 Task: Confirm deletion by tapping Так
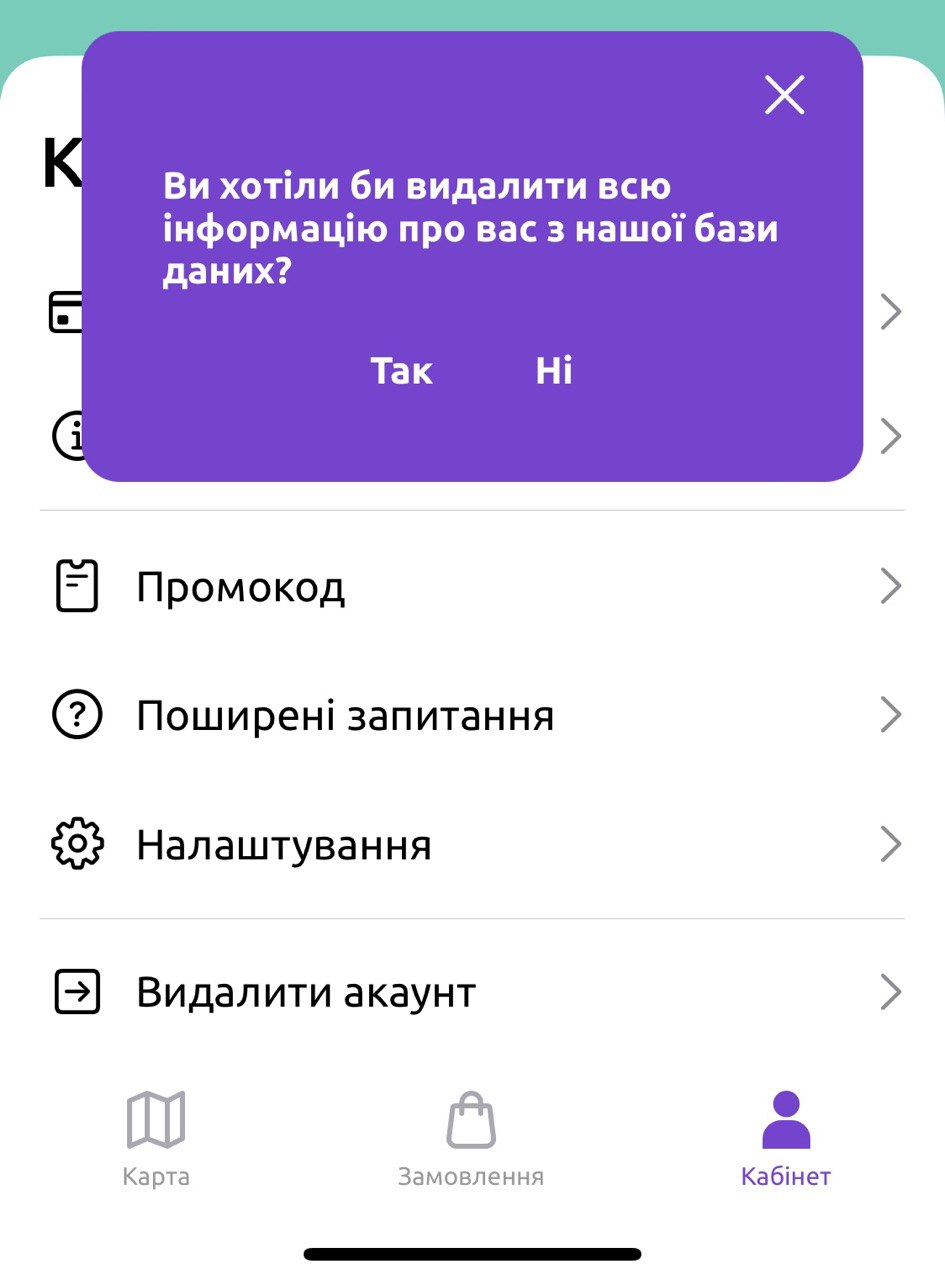coord(402,371)
